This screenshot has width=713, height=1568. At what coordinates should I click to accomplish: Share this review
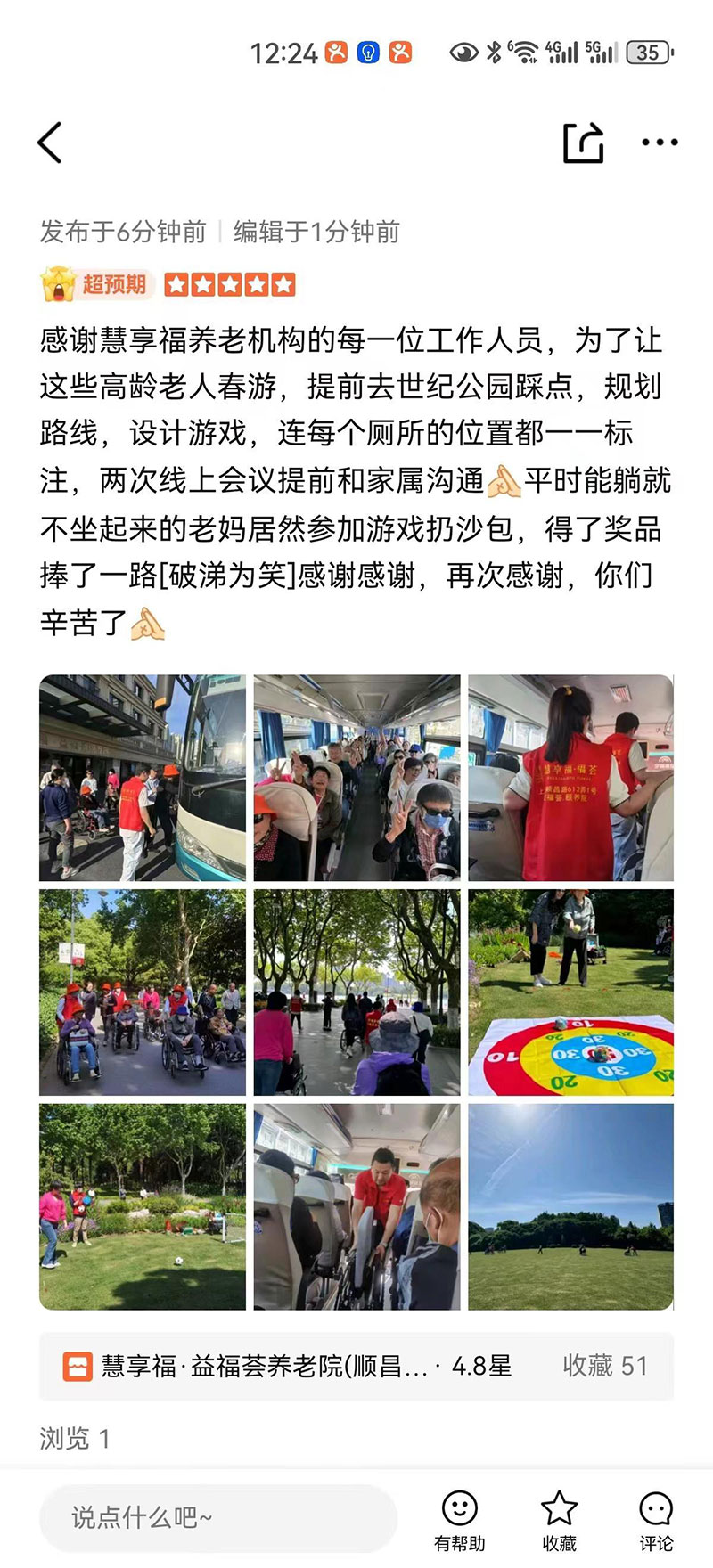coord(584,143)
